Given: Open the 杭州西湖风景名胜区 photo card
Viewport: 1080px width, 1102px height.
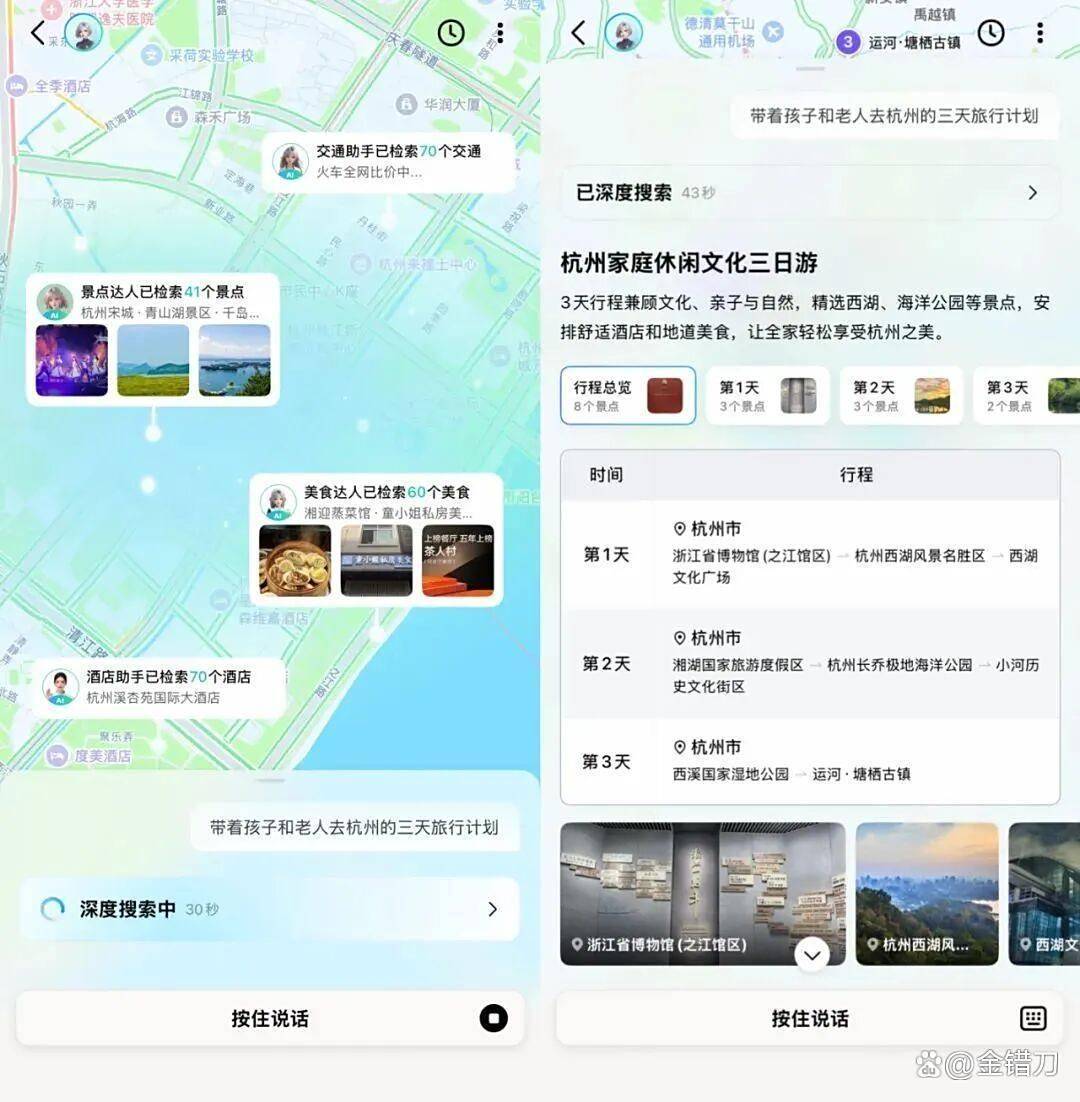Looking at the screenshot, I should click(926, 893).
